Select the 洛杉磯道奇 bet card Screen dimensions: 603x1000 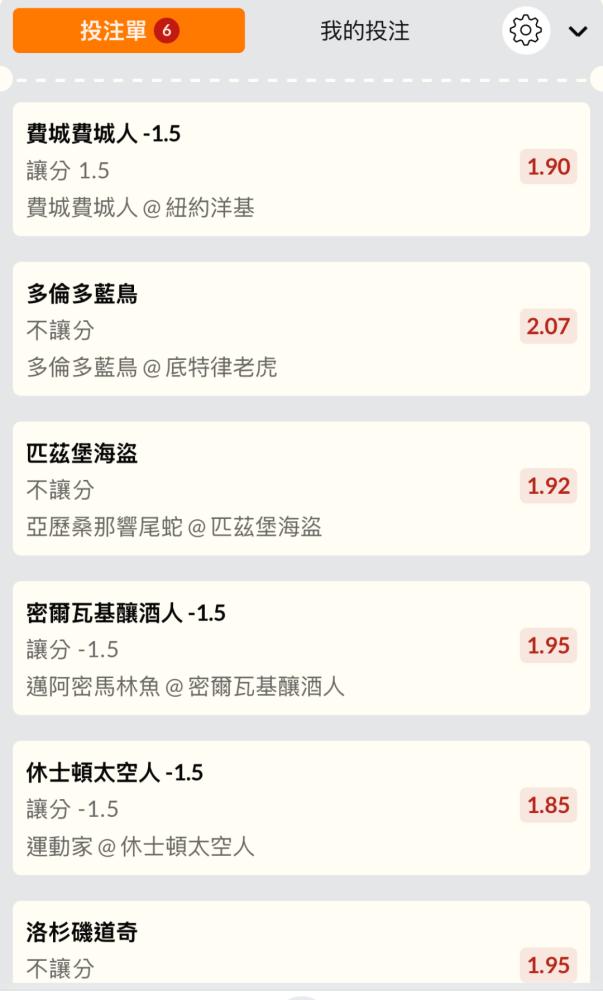point(301,943)
